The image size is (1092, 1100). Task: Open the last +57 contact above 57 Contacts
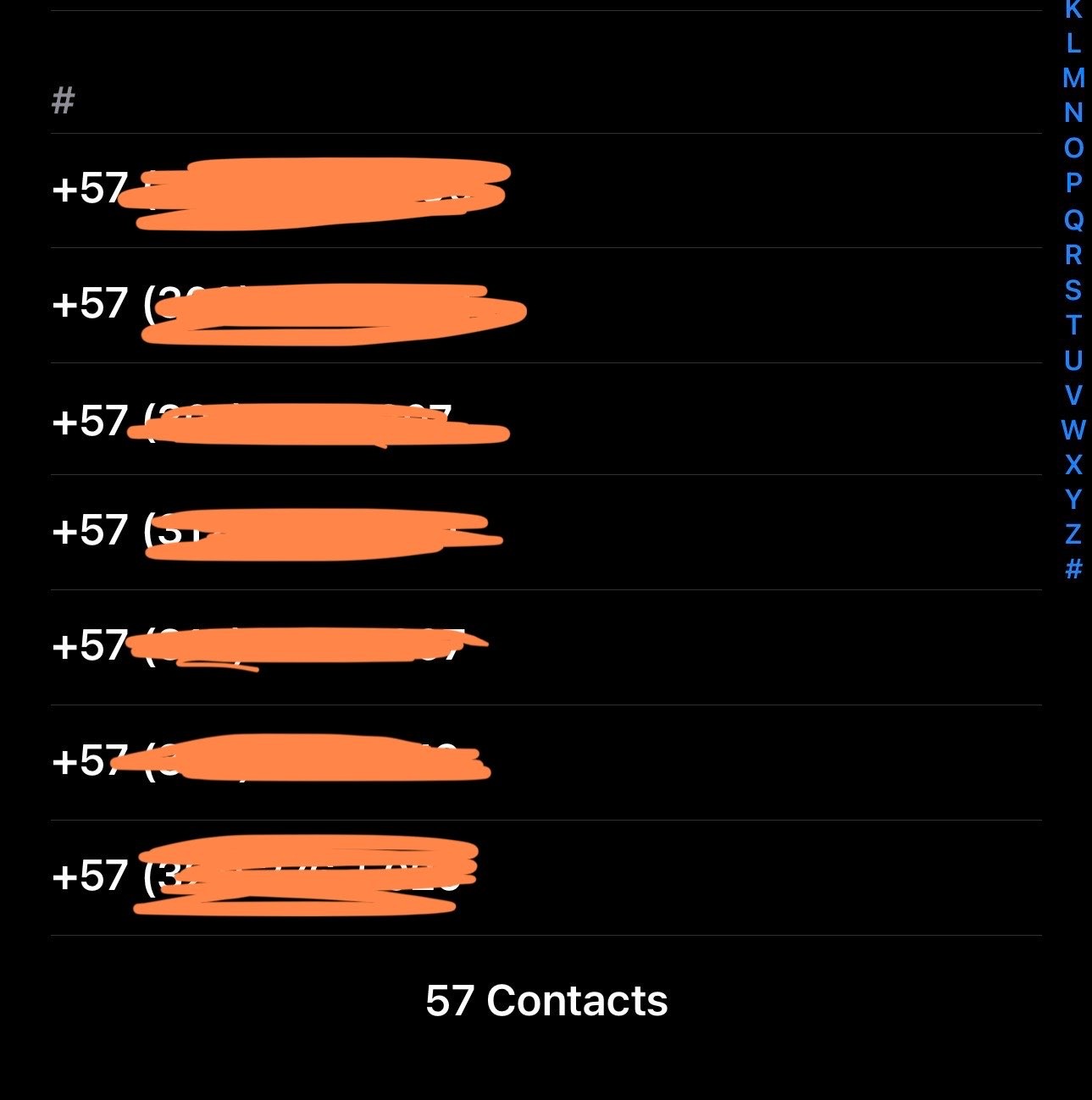tap(546, 878)
